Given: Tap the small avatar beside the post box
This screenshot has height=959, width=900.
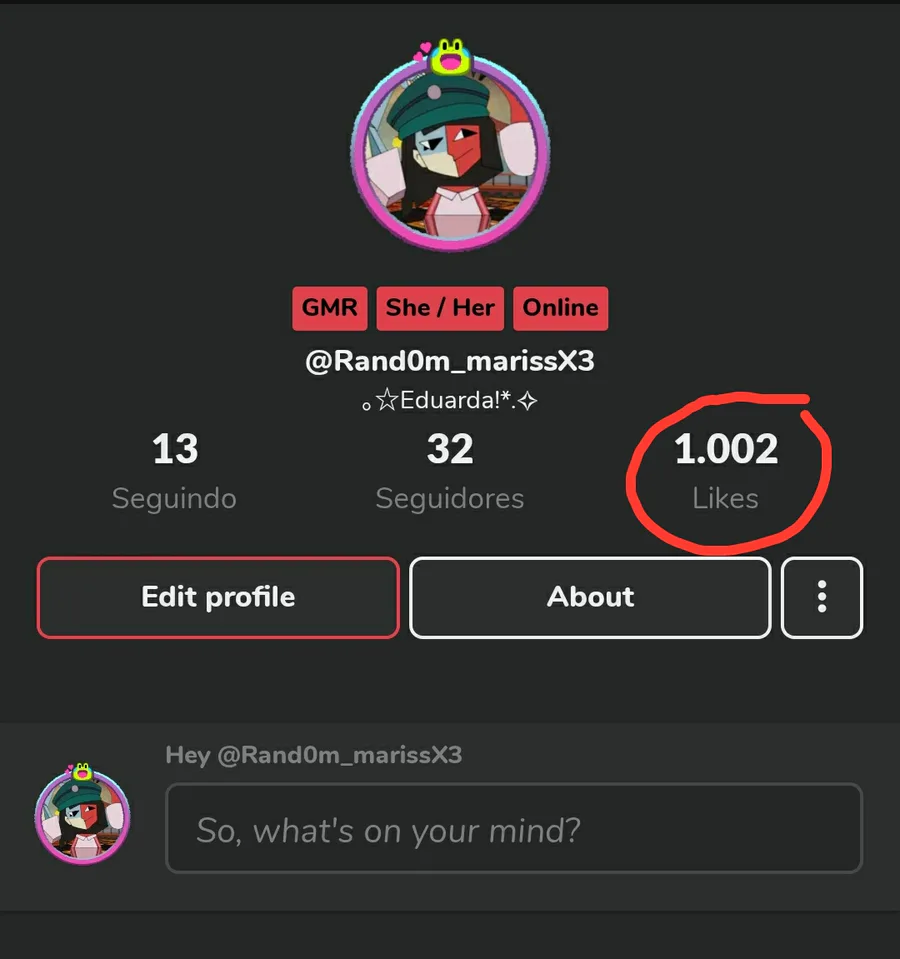Looking at the screenshot, I should 82,815.
